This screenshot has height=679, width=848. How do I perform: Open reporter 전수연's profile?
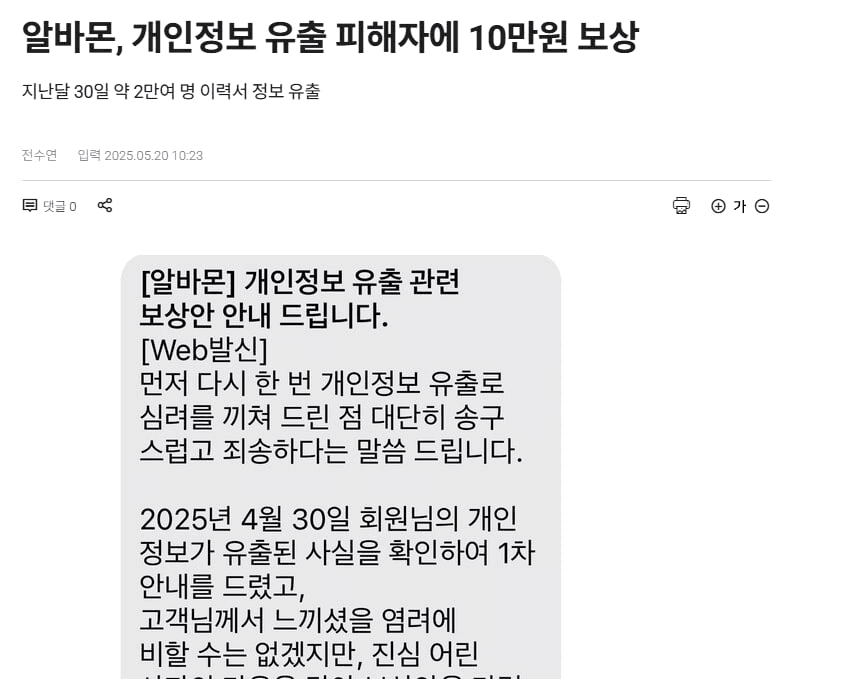click(39, 155)
